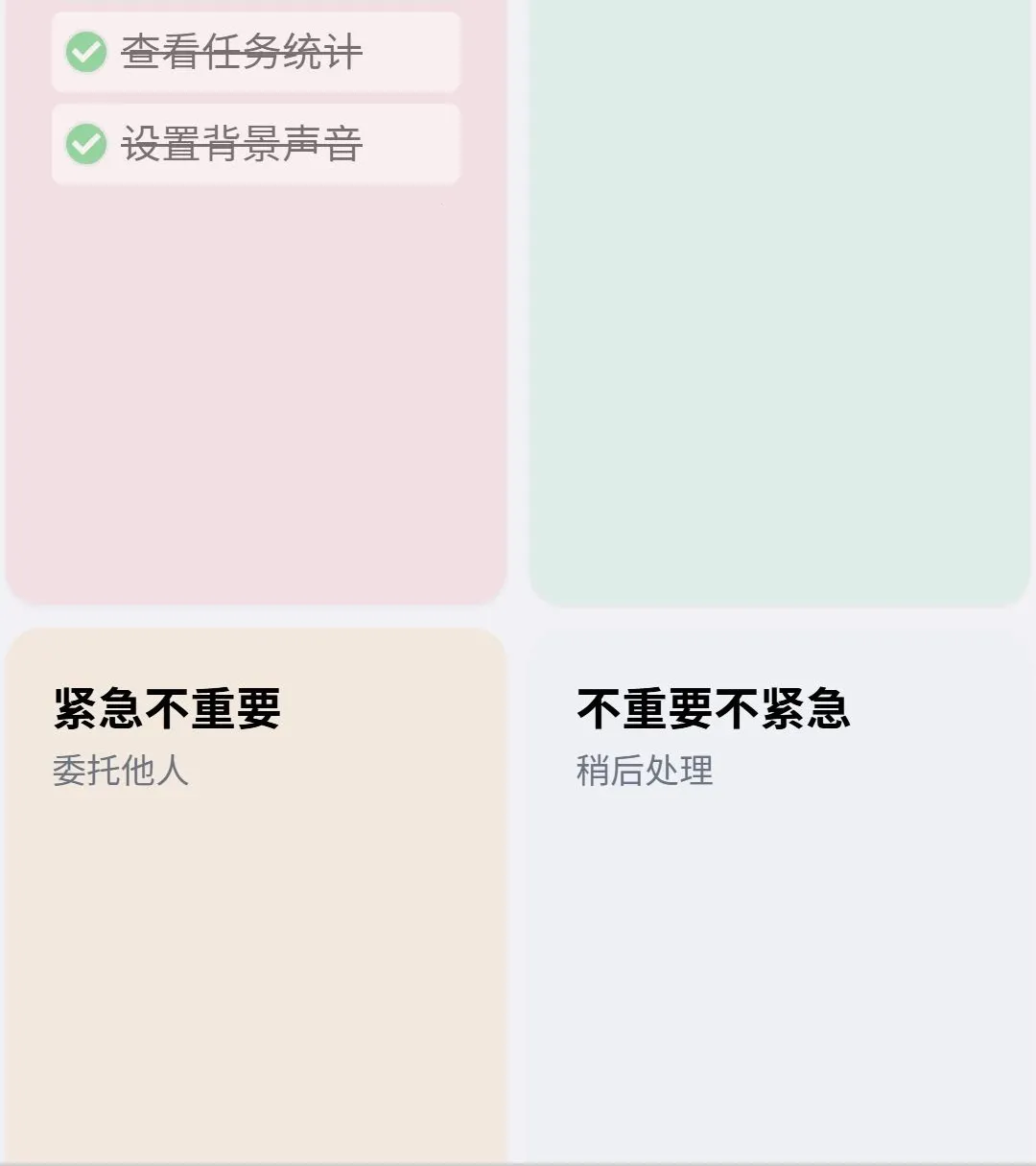The width and height of the screenshot is (1036, 1166).
Task: Open the 查看任务统计 task row
Action: (256, 52)
